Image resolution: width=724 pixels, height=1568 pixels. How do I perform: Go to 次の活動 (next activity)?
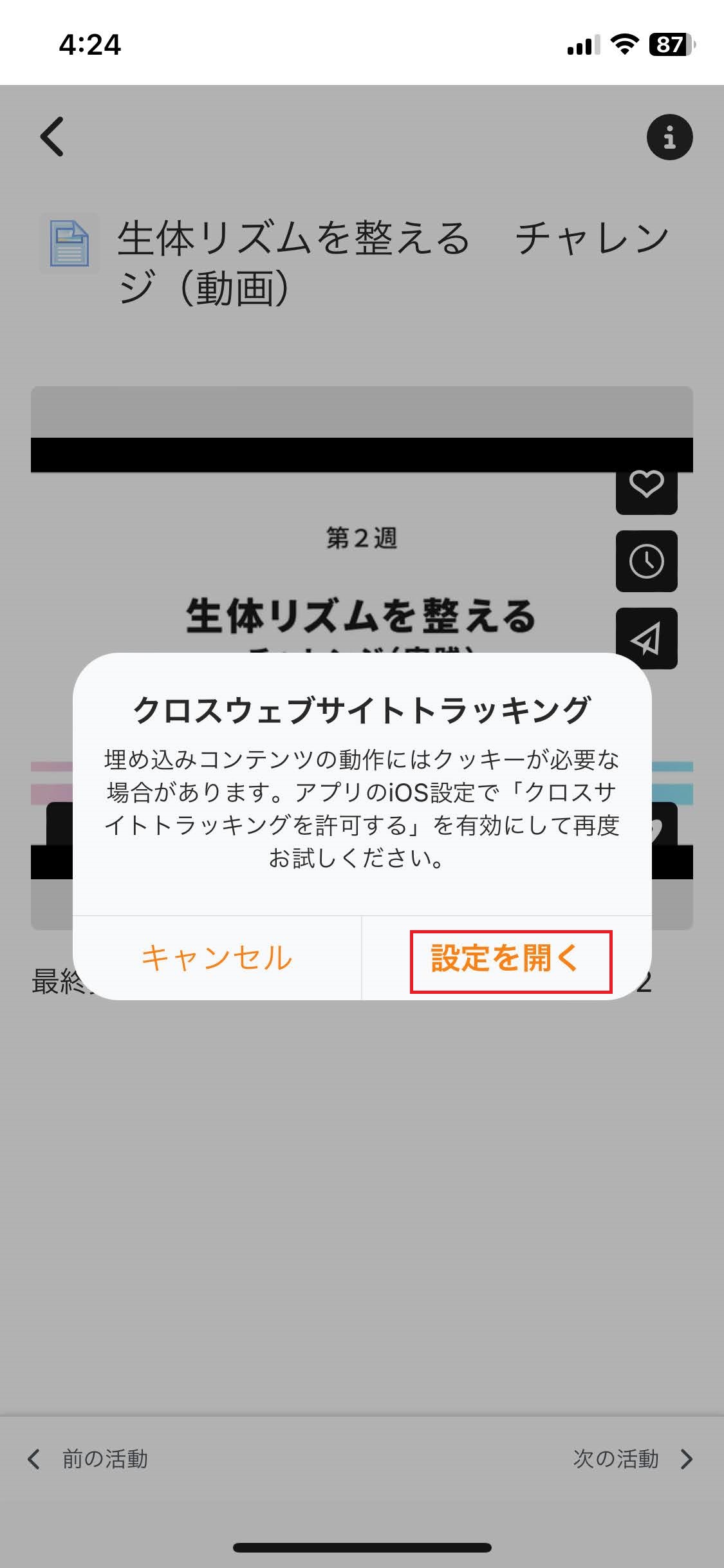(633, 1459)
